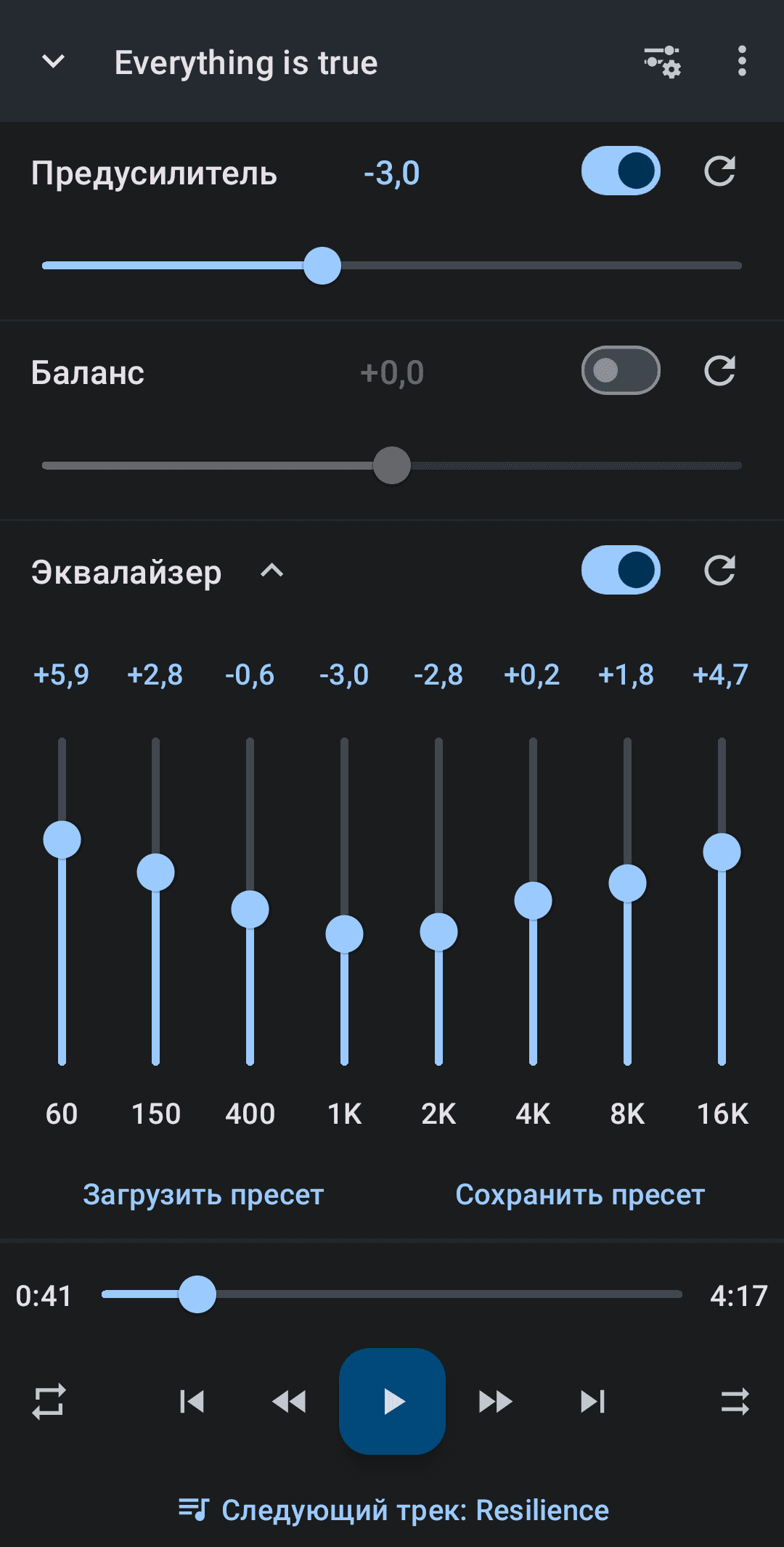Open the audio settings icon
This screenshot has height=1547, width=784.
click(x=662, y=62)
